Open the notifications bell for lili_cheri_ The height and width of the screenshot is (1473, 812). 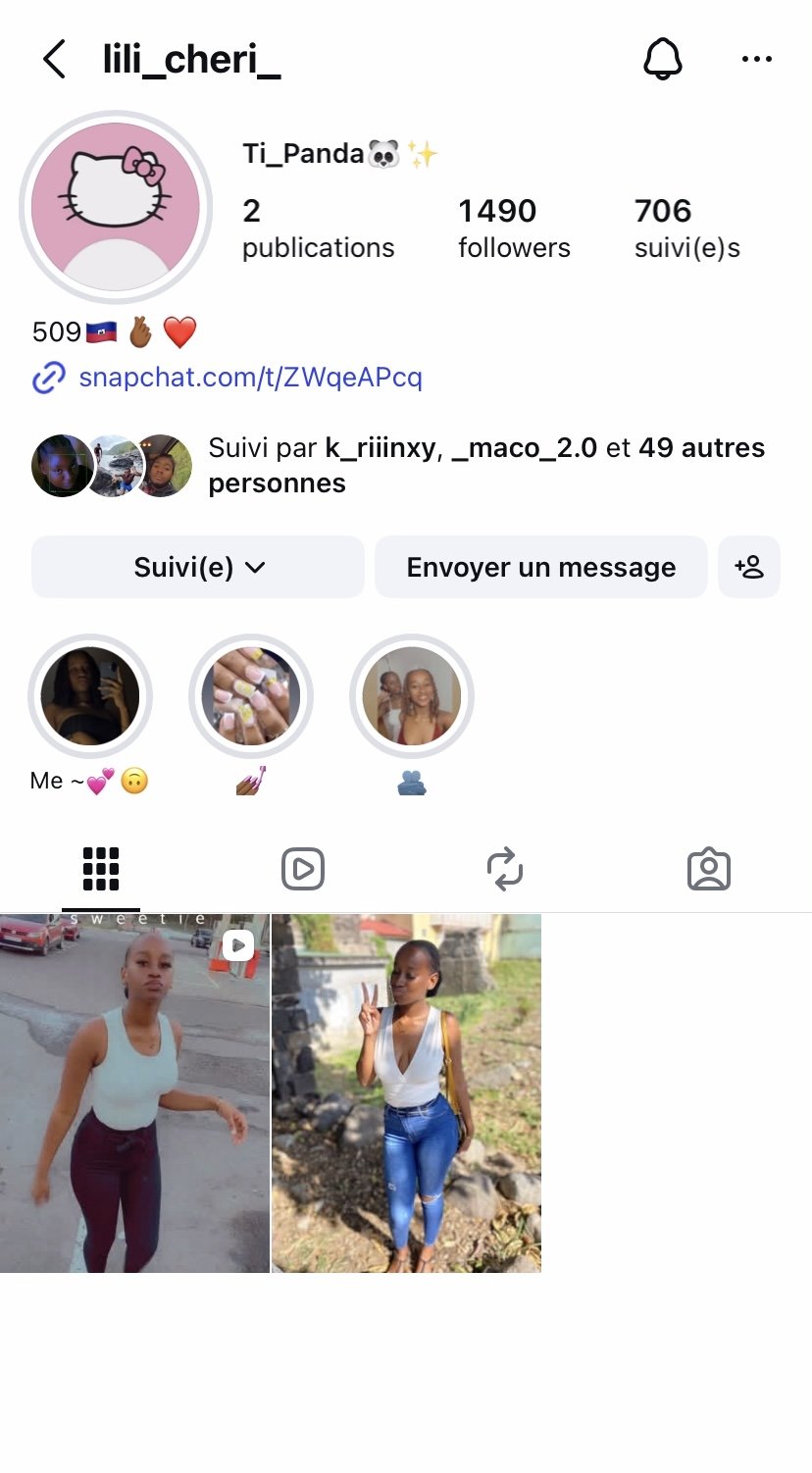[x=662, y=60]
